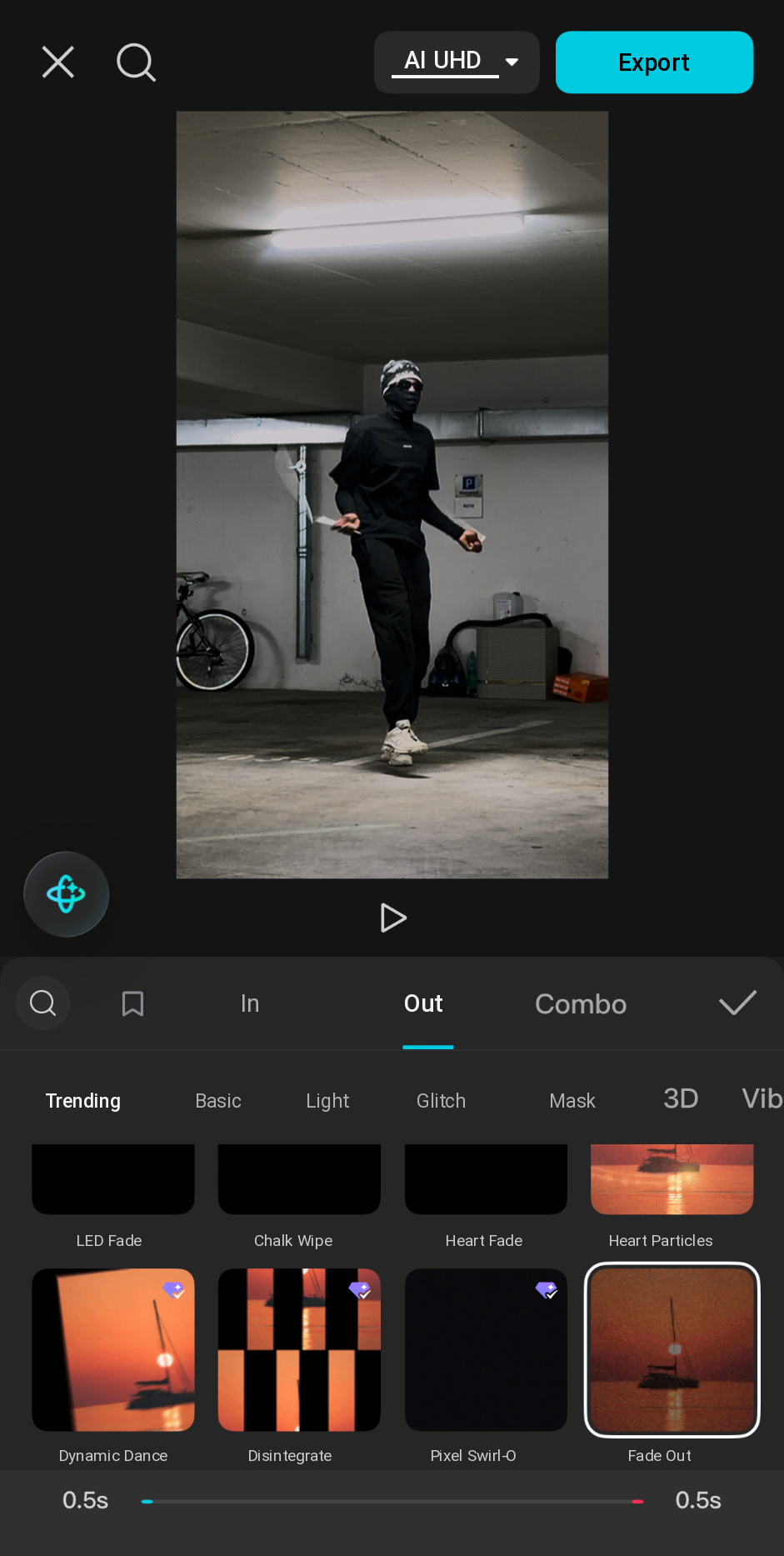This screenshot has height=1556, width=784.
Task: Open the floating AI assistant button
Action: click(66, 894)
